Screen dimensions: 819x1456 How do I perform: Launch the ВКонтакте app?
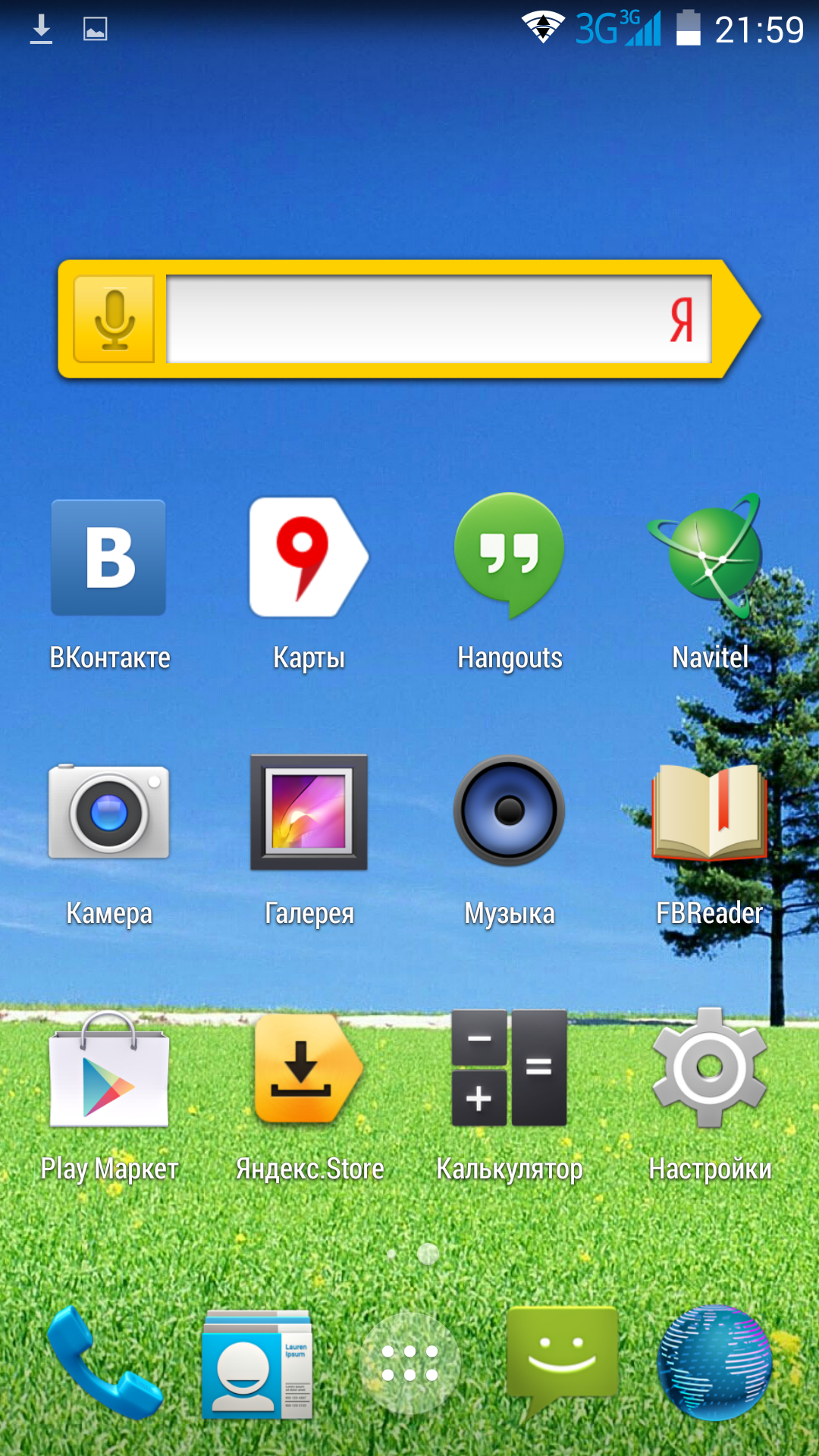coord(109,557)
